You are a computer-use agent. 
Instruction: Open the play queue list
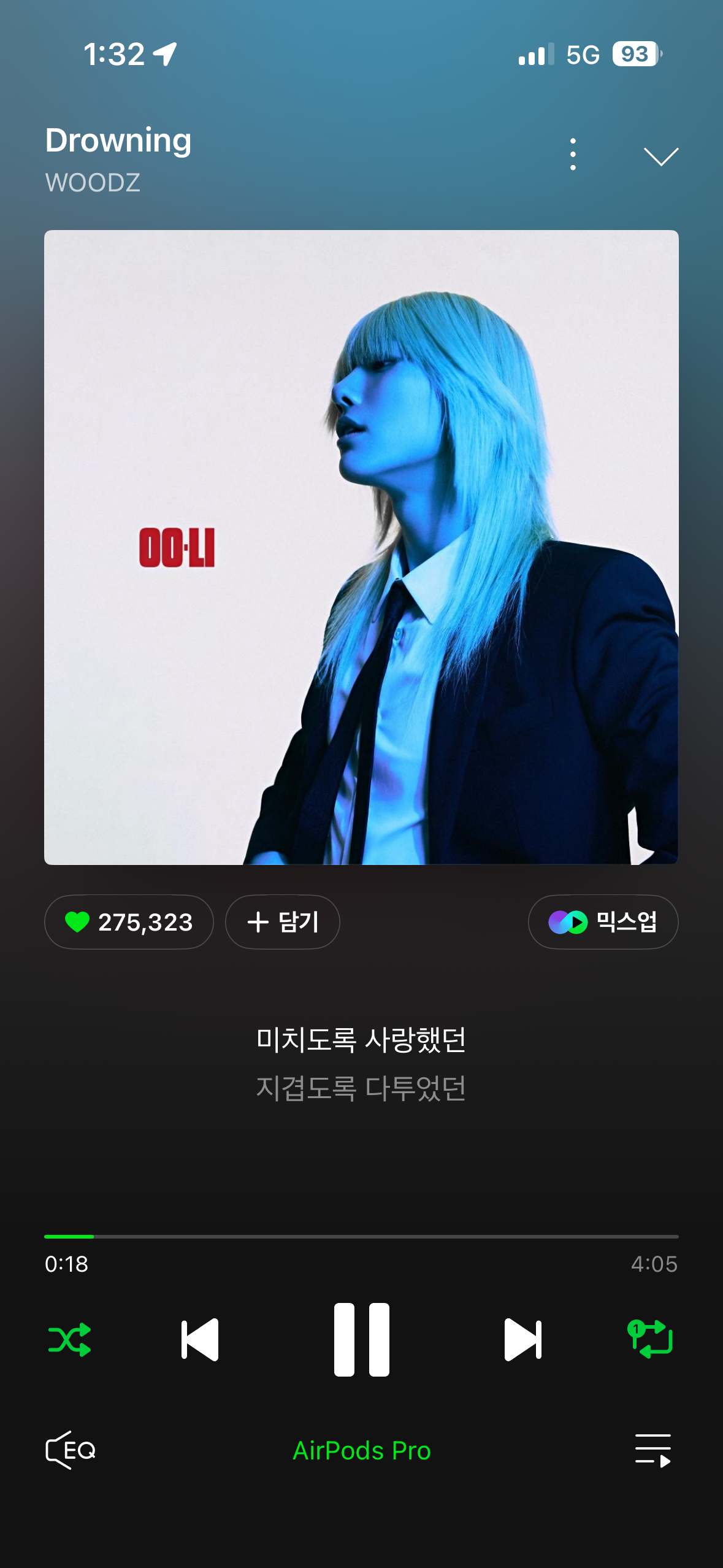(652, 1450)
